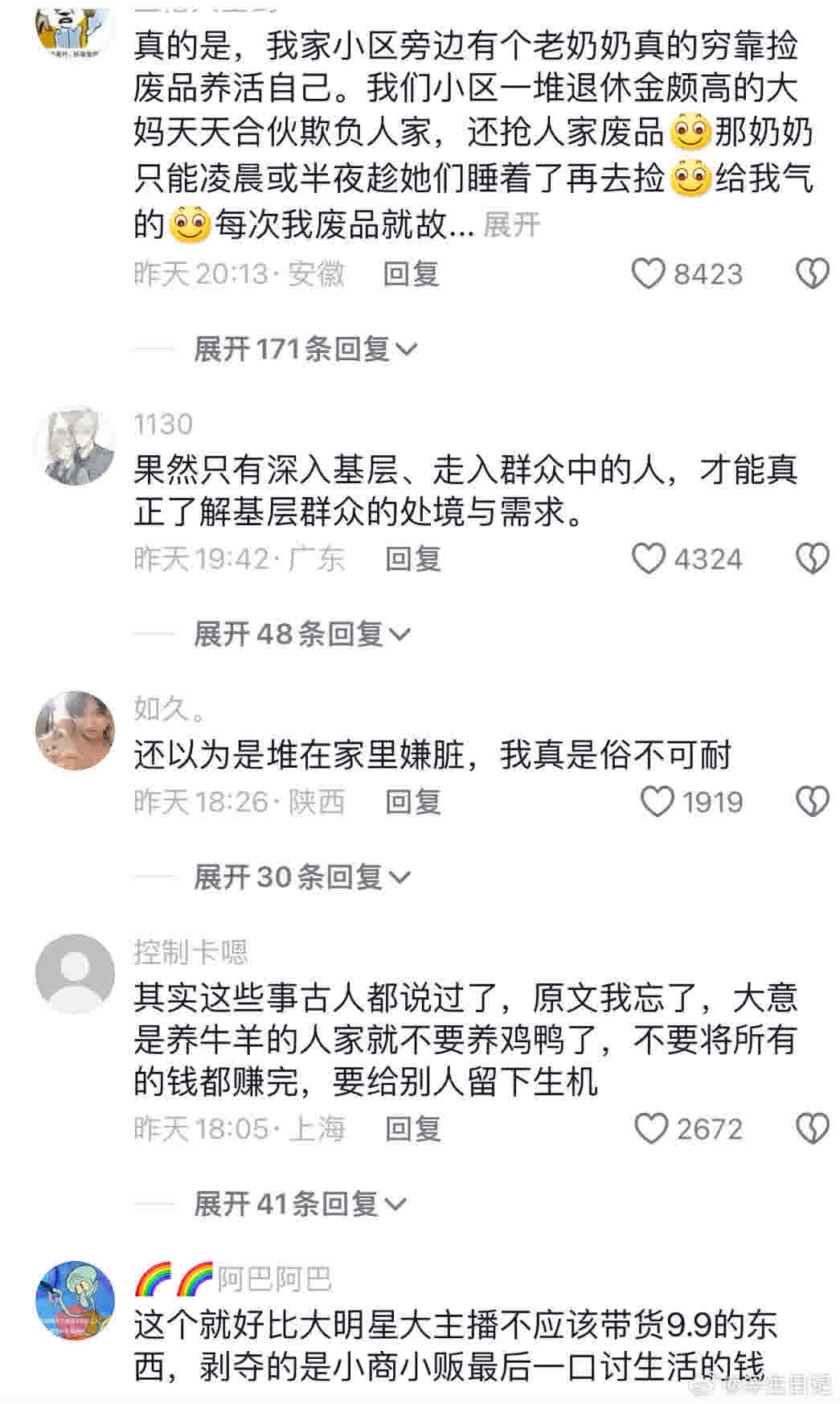Open 控制卡嗯's profile avatar
Screen dimensions: 840x1404
click(x=75, y=973)
